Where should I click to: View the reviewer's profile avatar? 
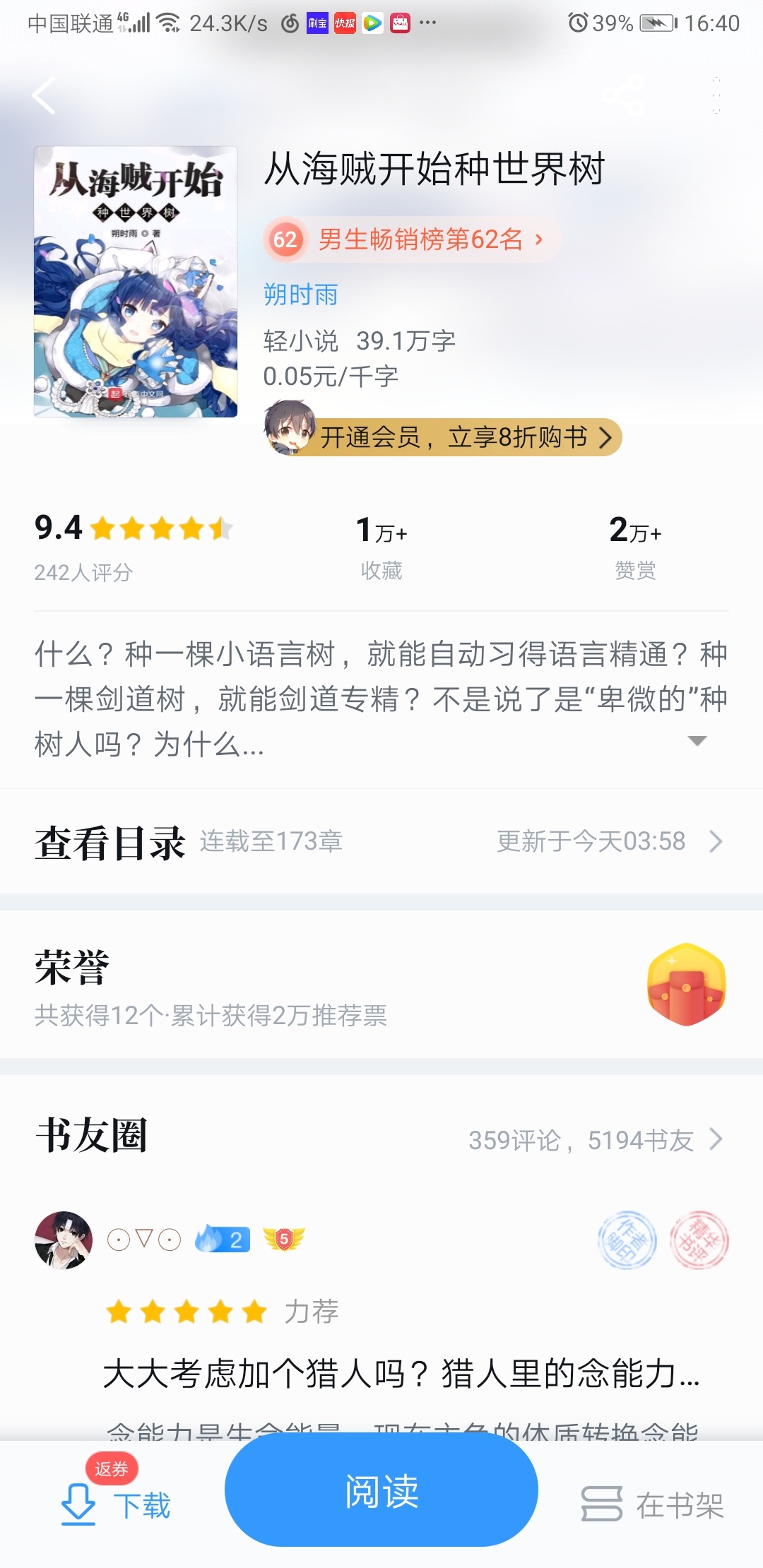[64, 1240]
